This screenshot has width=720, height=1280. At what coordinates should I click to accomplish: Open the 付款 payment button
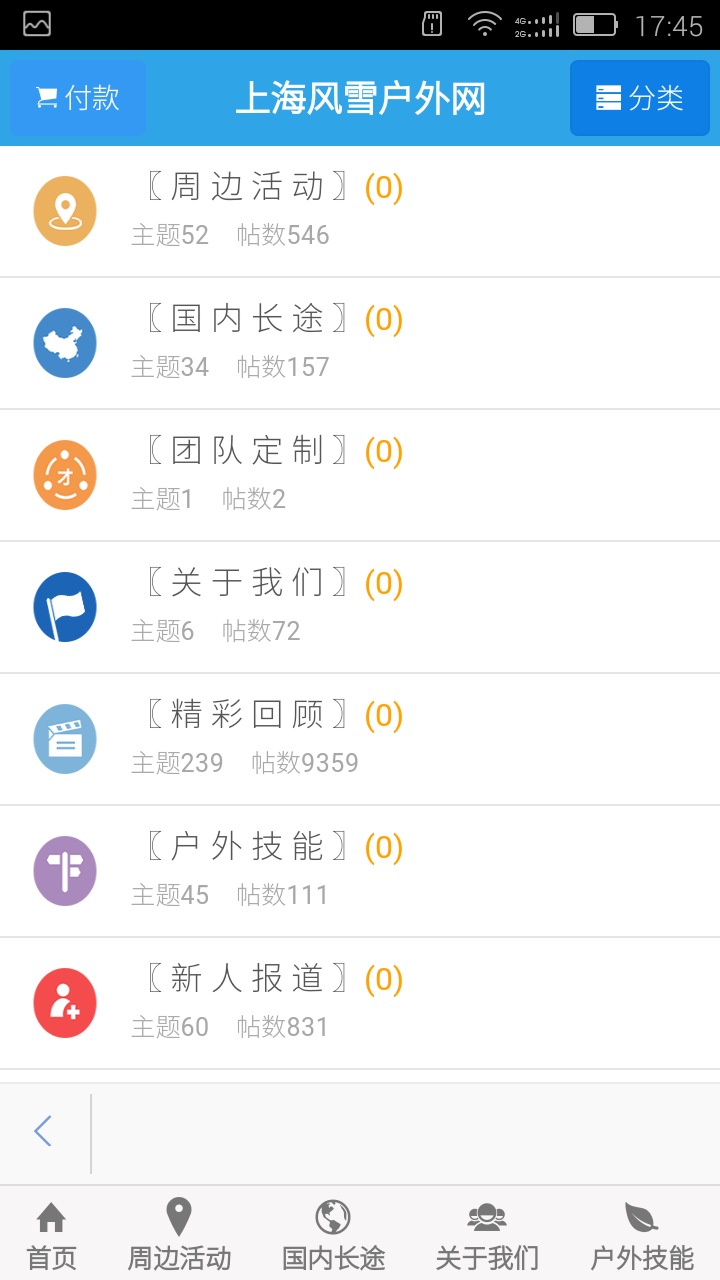point(78,98)
